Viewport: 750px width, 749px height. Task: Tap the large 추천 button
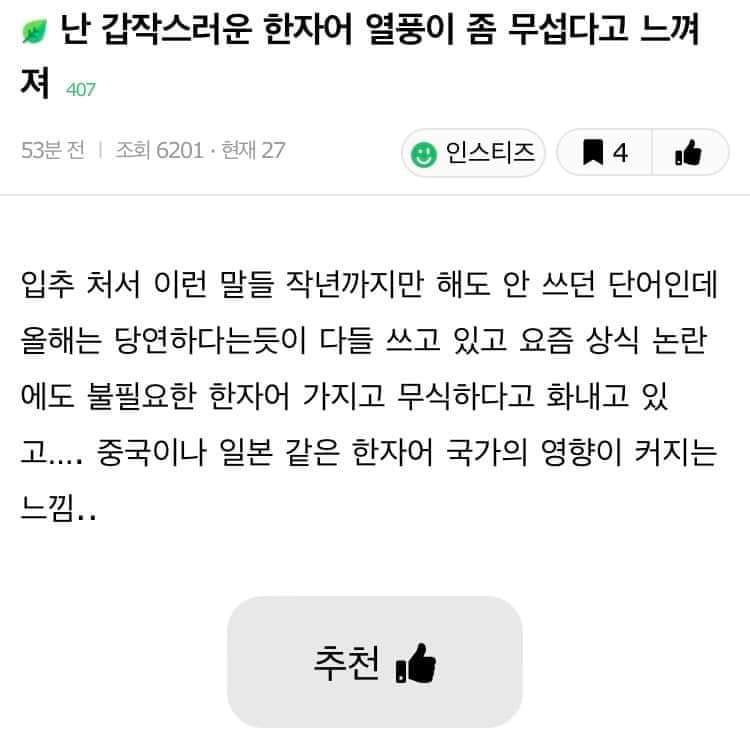coord(375,661)
